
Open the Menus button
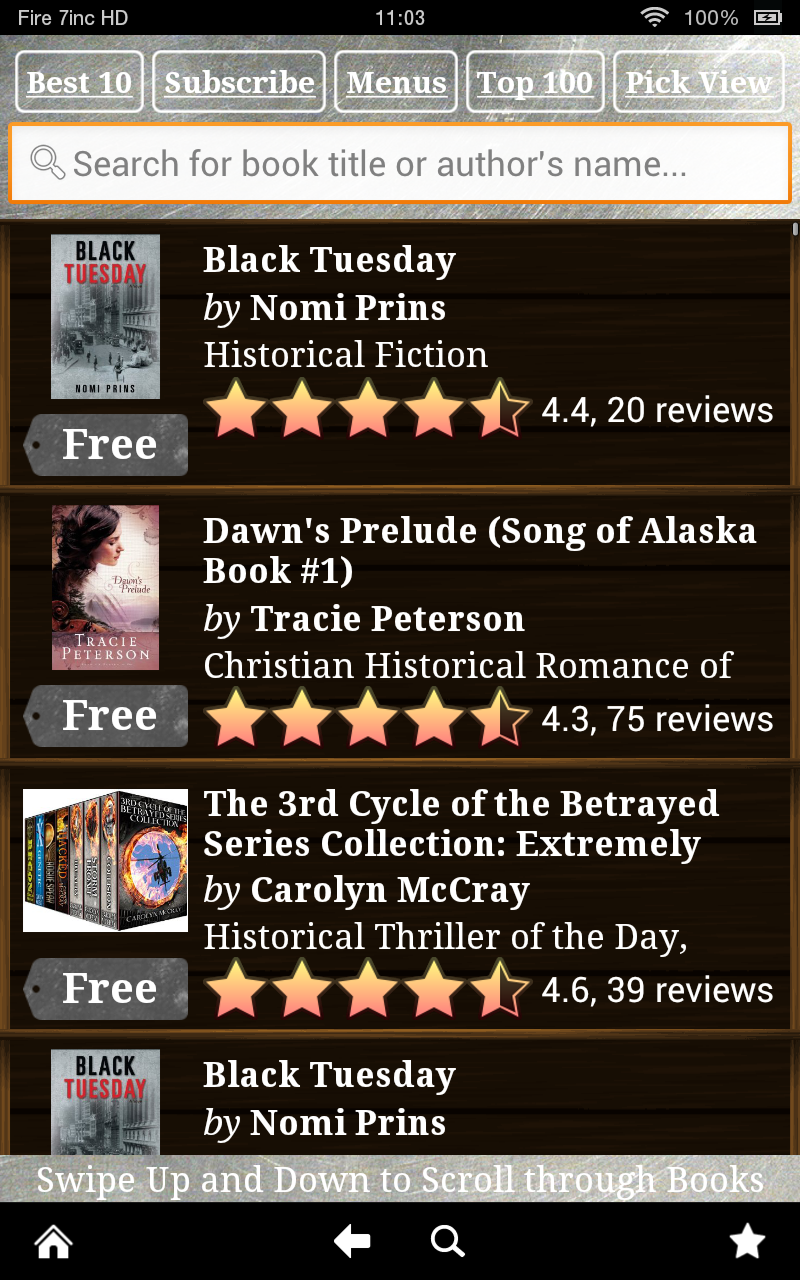tap(396, 82)
